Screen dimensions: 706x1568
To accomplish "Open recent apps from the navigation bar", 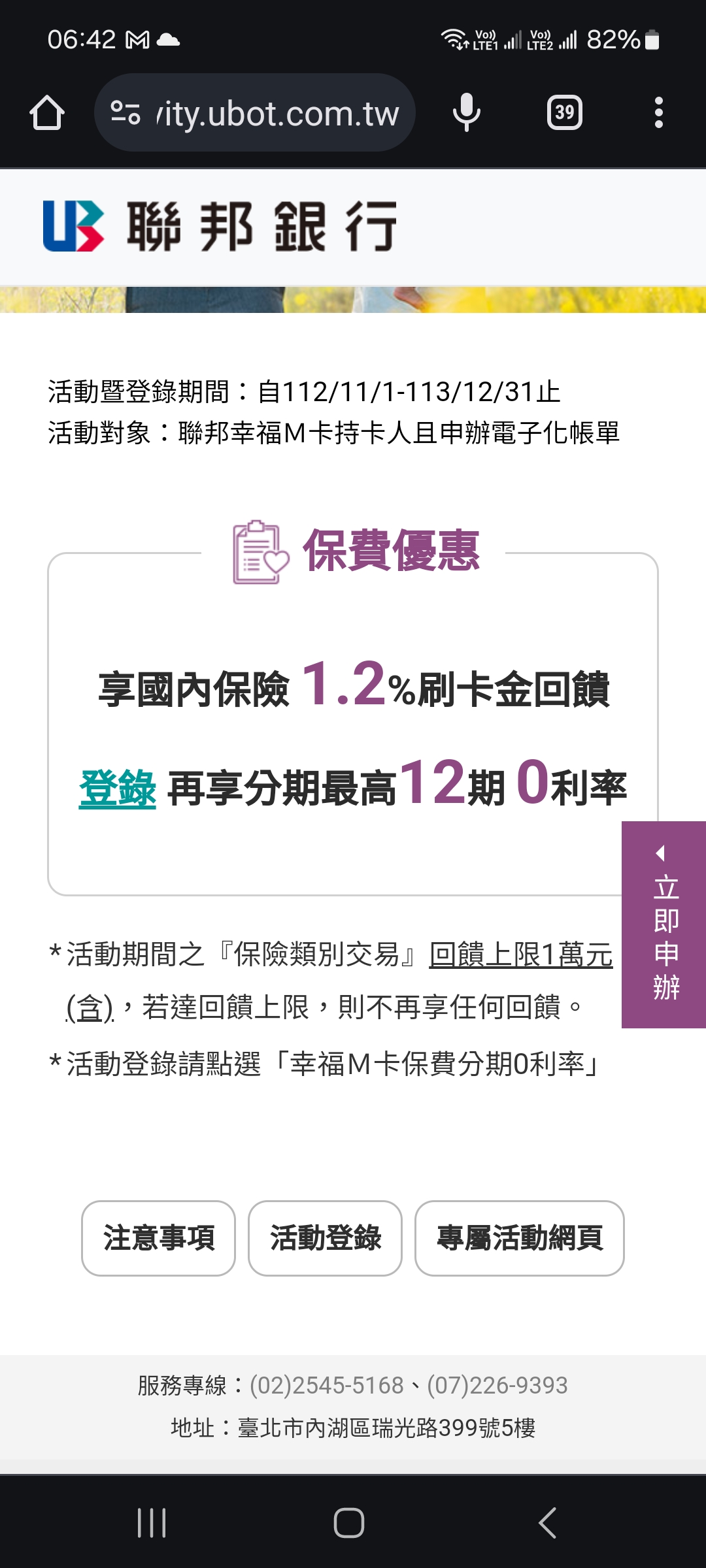I will (x=152, y=1523).
